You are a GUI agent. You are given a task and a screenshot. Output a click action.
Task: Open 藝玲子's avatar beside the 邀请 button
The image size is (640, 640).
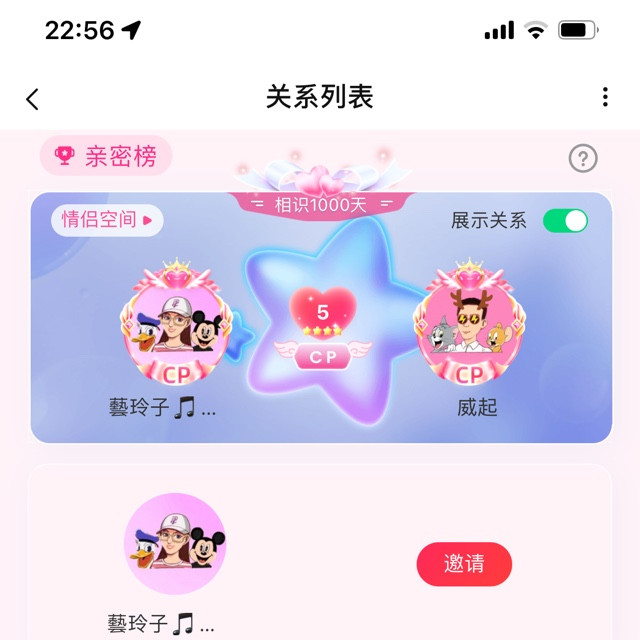[174, 544]
